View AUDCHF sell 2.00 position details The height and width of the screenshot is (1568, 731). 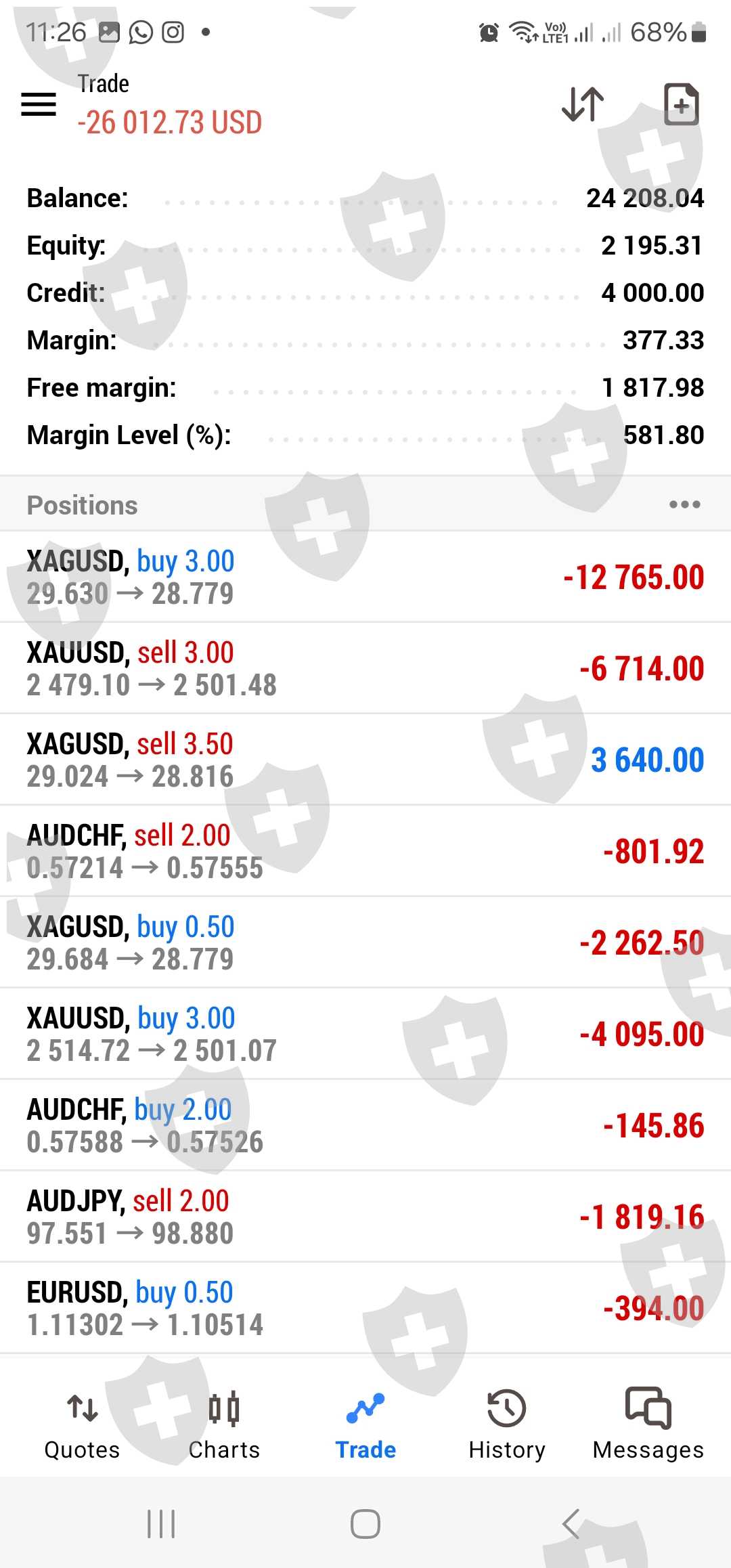coord(365,851)
